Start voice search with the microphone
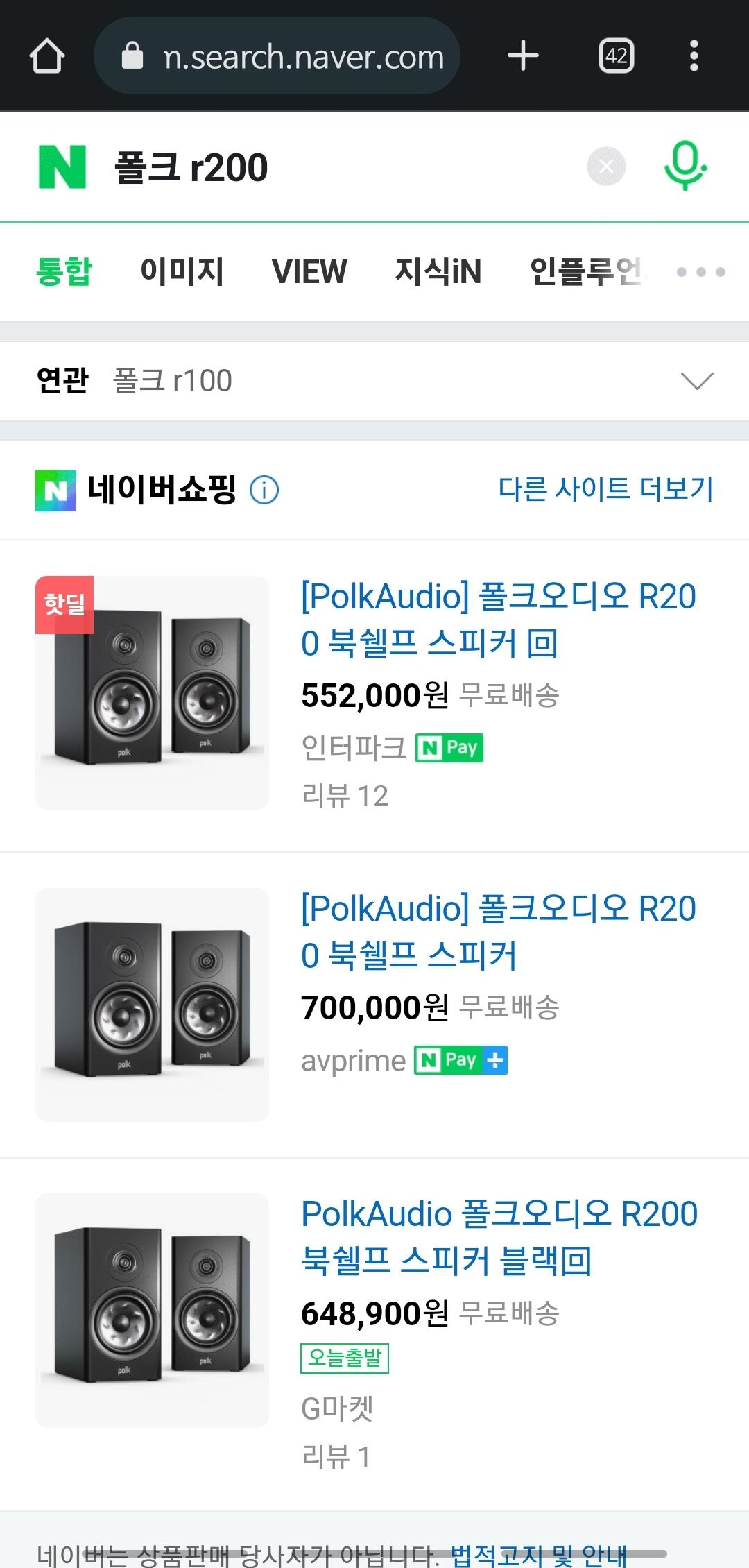This screenshot has height=1568, width=749. pyautogui.click(x=685, y=167)
